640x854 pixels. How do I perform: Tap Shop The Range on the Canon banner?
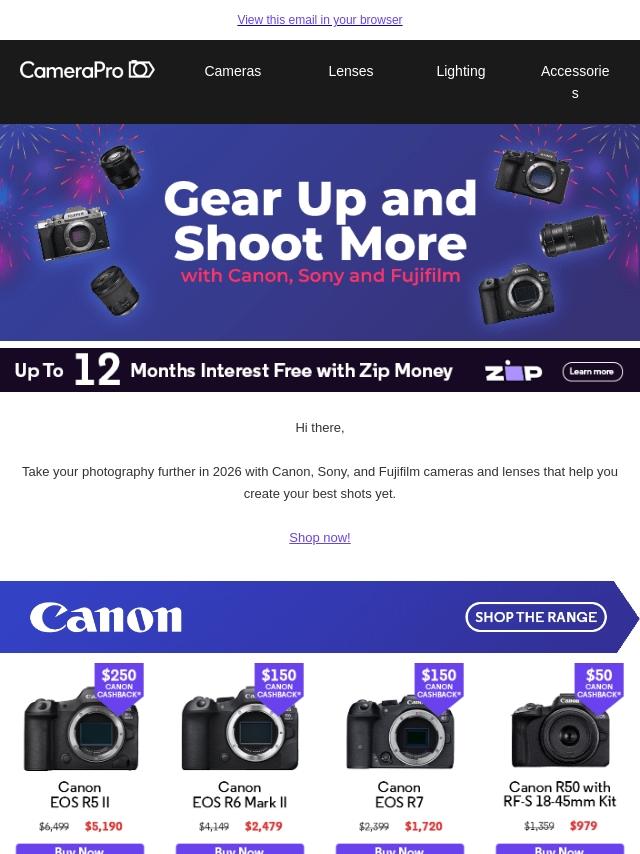click(x=536, y=617)
